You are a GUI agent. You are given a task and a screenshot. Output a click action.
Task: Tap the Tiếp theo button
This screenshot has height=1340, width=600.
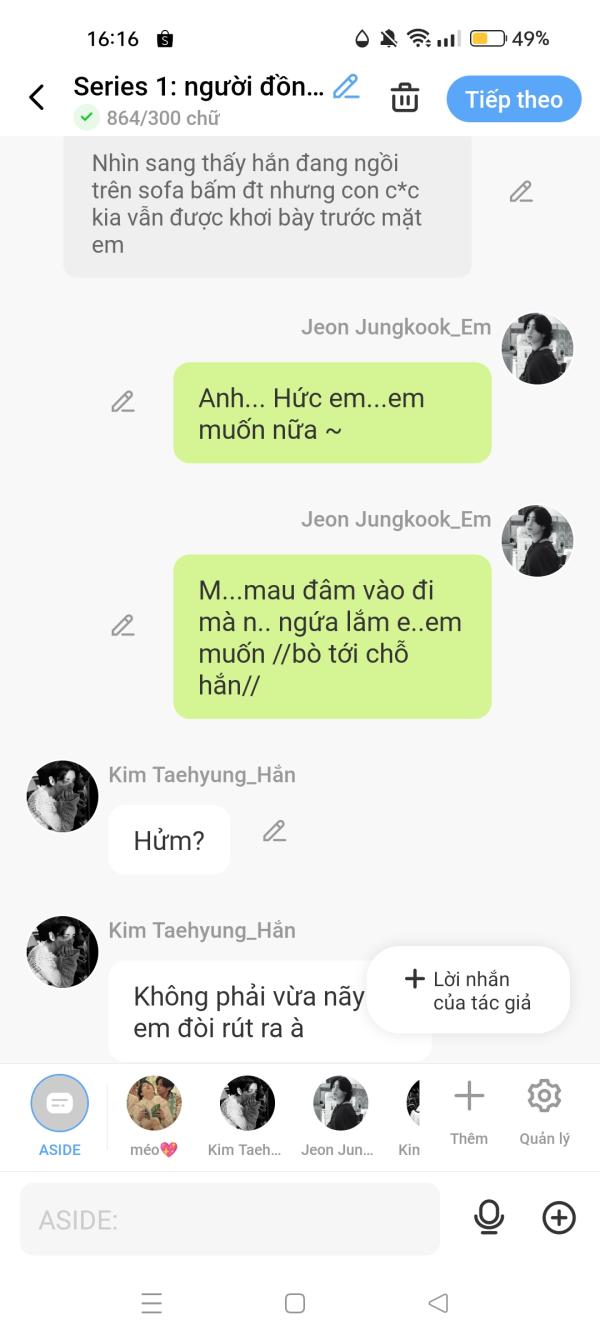click(513, 99)
